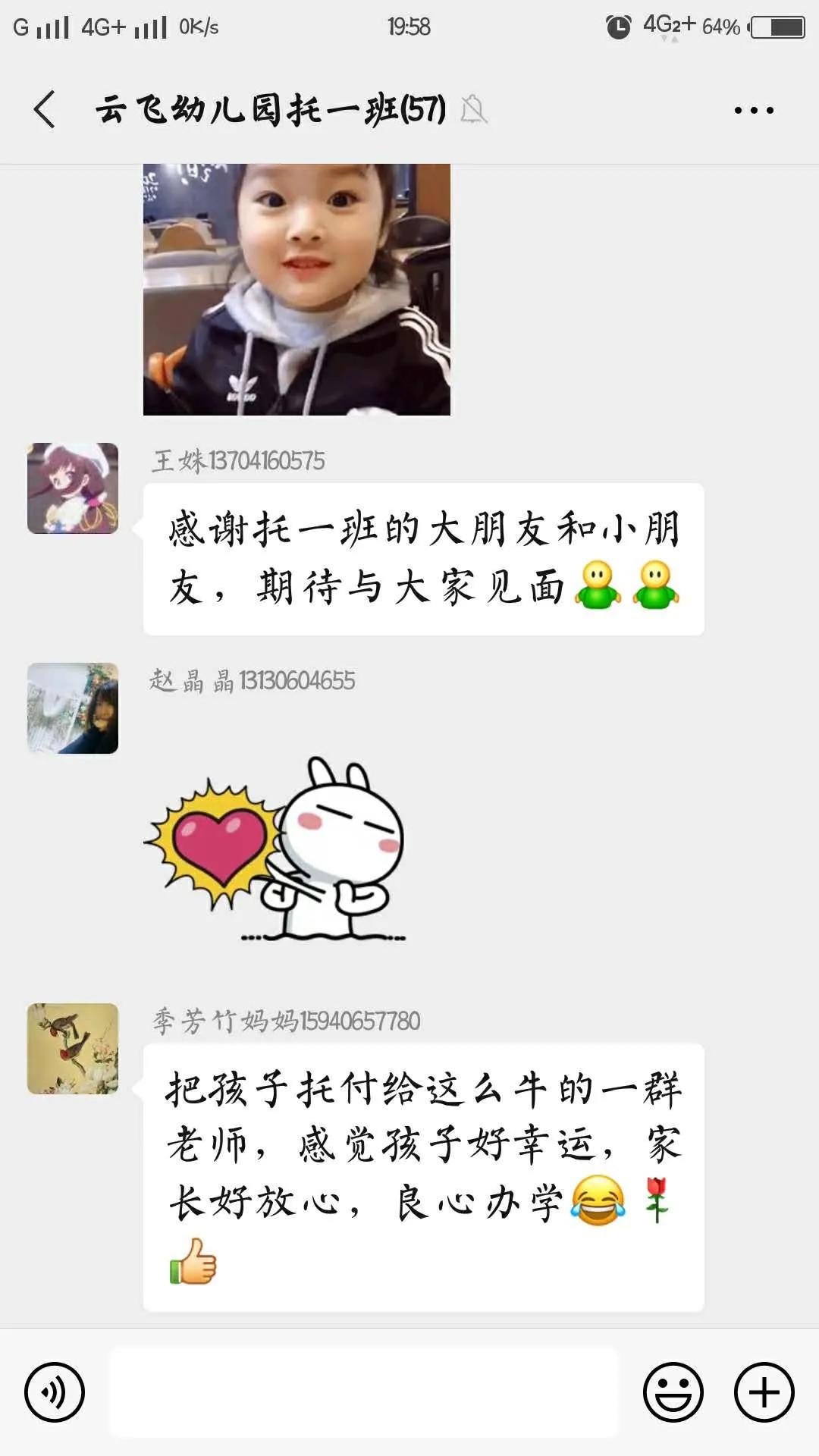View the child photo image message
This screenshot has height=1456, width=819.
coord(297,290)
